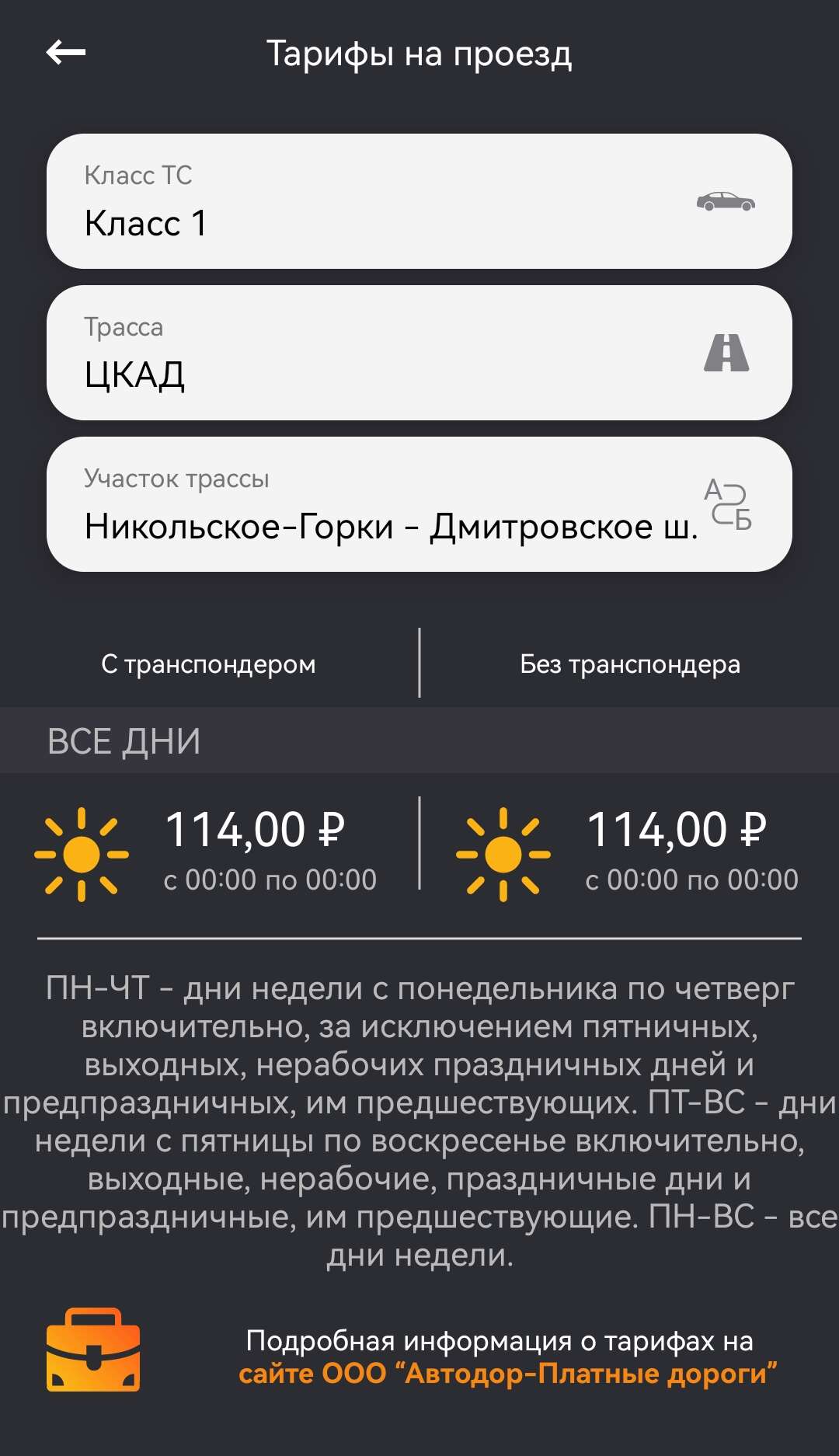The width and height of the screenshot is (839, 1456).
Task: Go back using the arrow icon
Action: [x=66, y=53]
